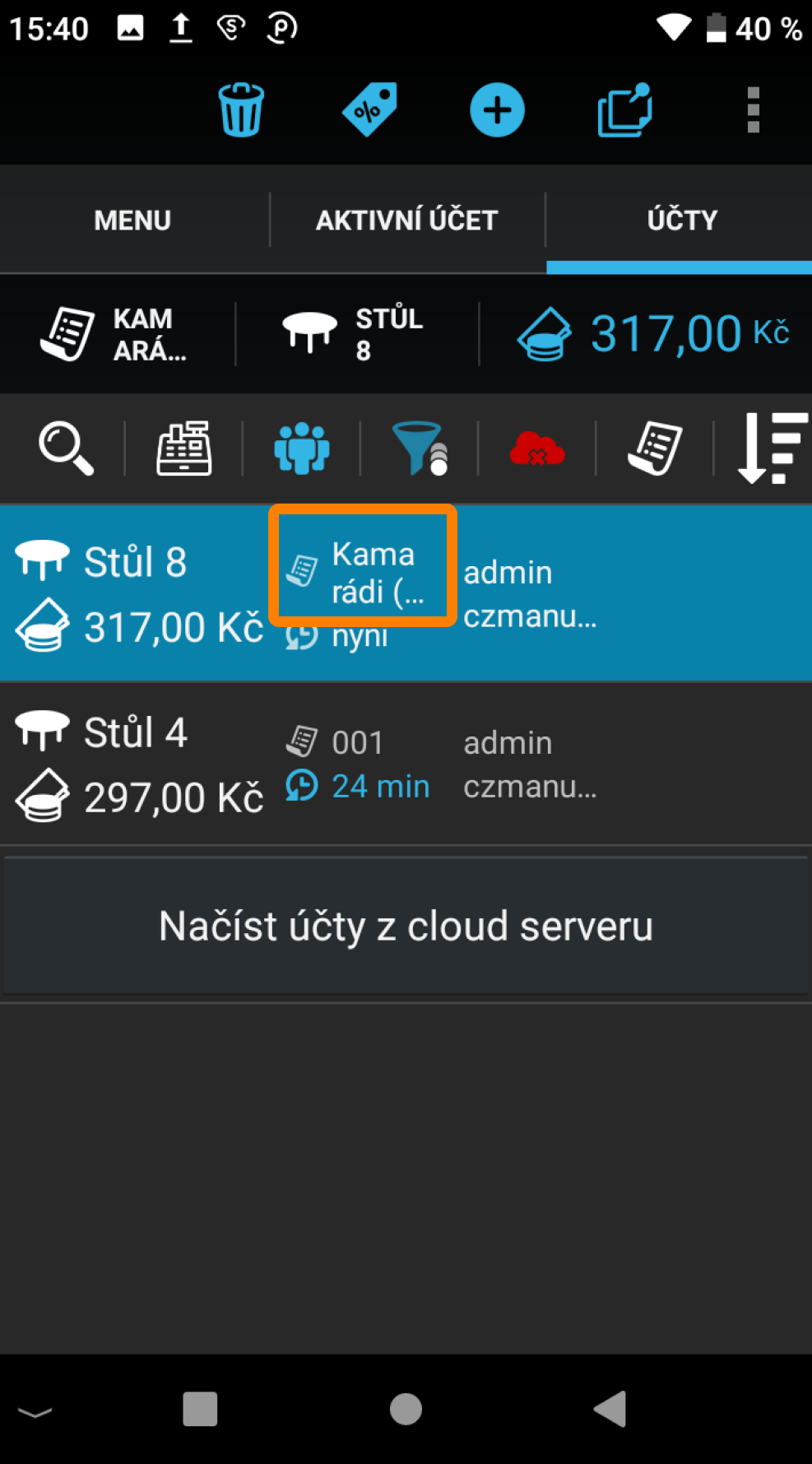Tap the receipt icon in filter toolbar
This screenshot has height=1464, width=812.
[655, 448]
